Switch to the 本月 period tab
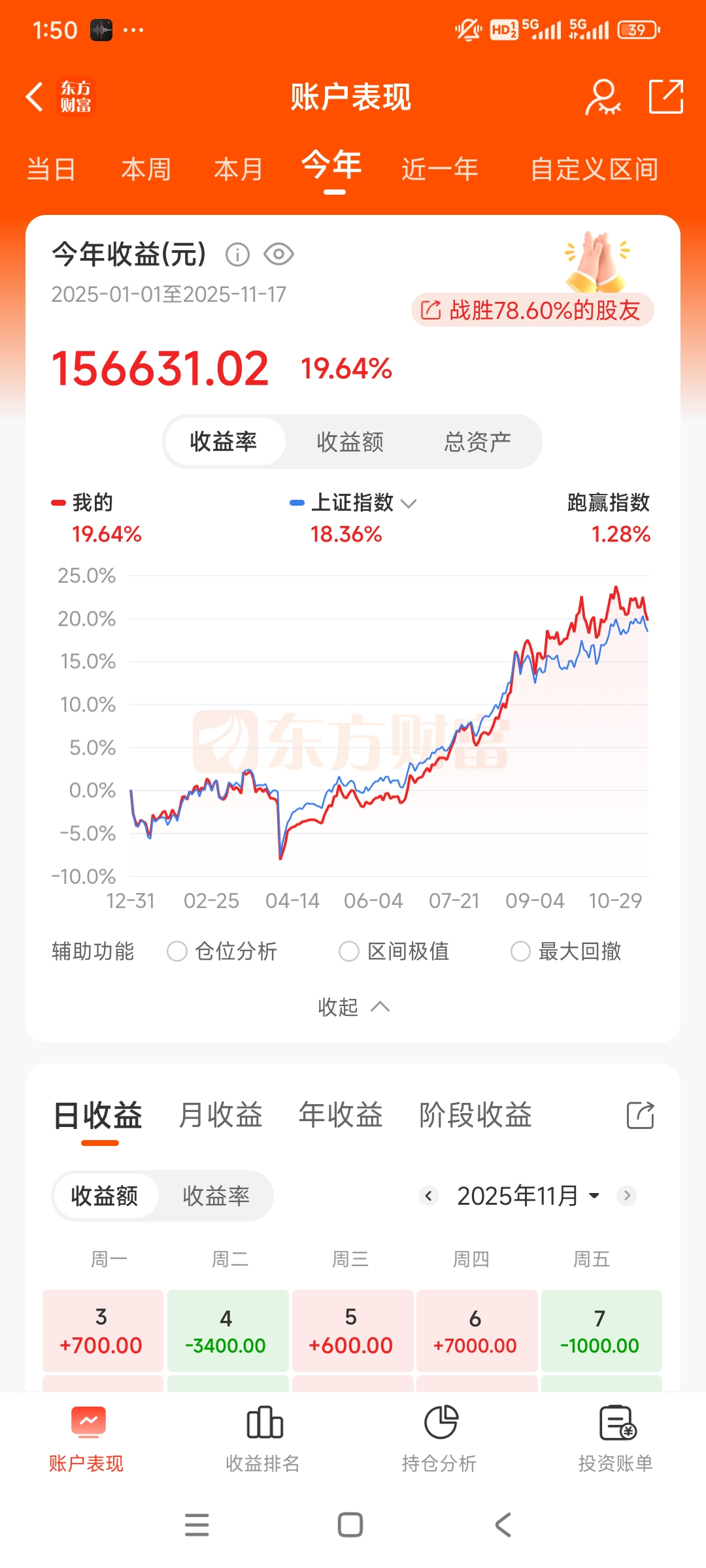 [x=239, y=169]
